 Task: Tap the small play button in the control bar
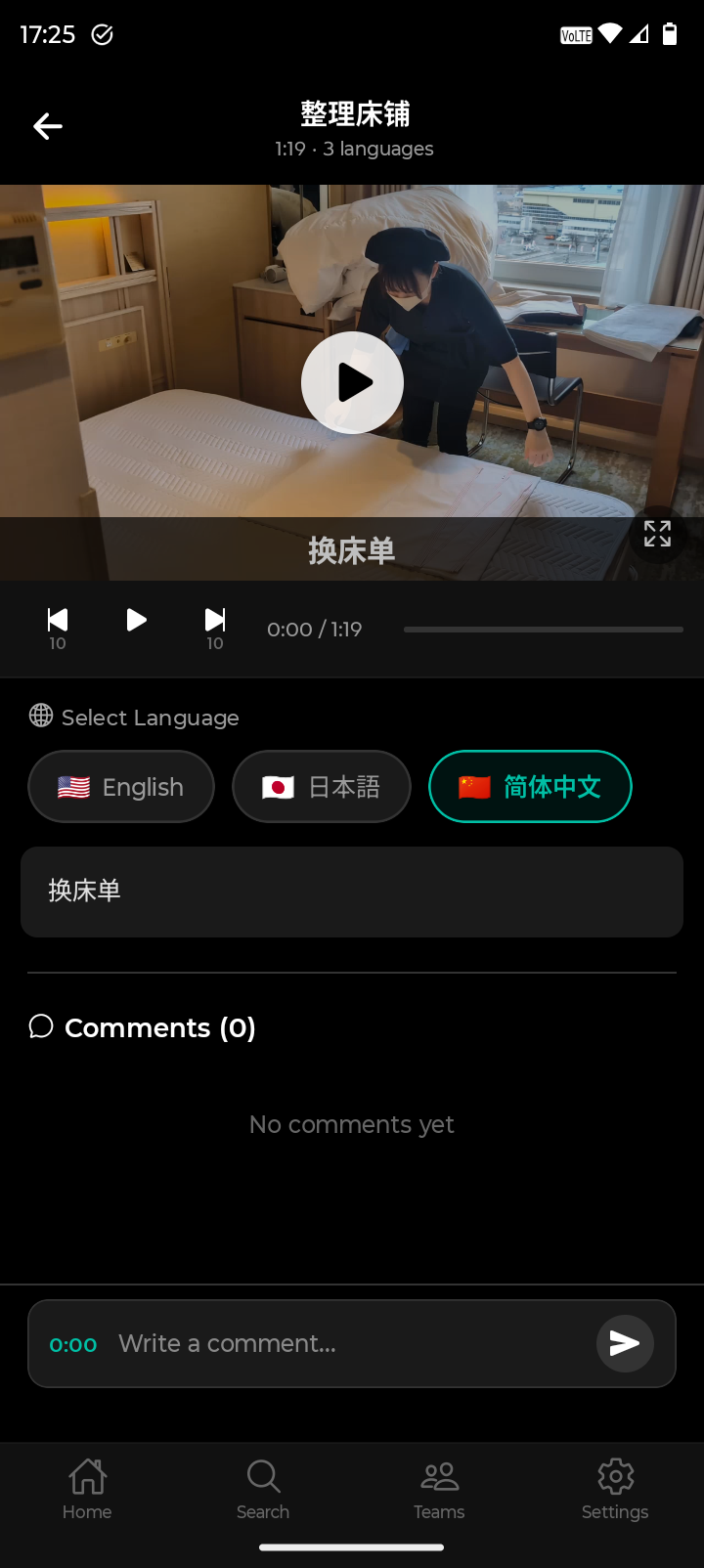tap(136, 620)
